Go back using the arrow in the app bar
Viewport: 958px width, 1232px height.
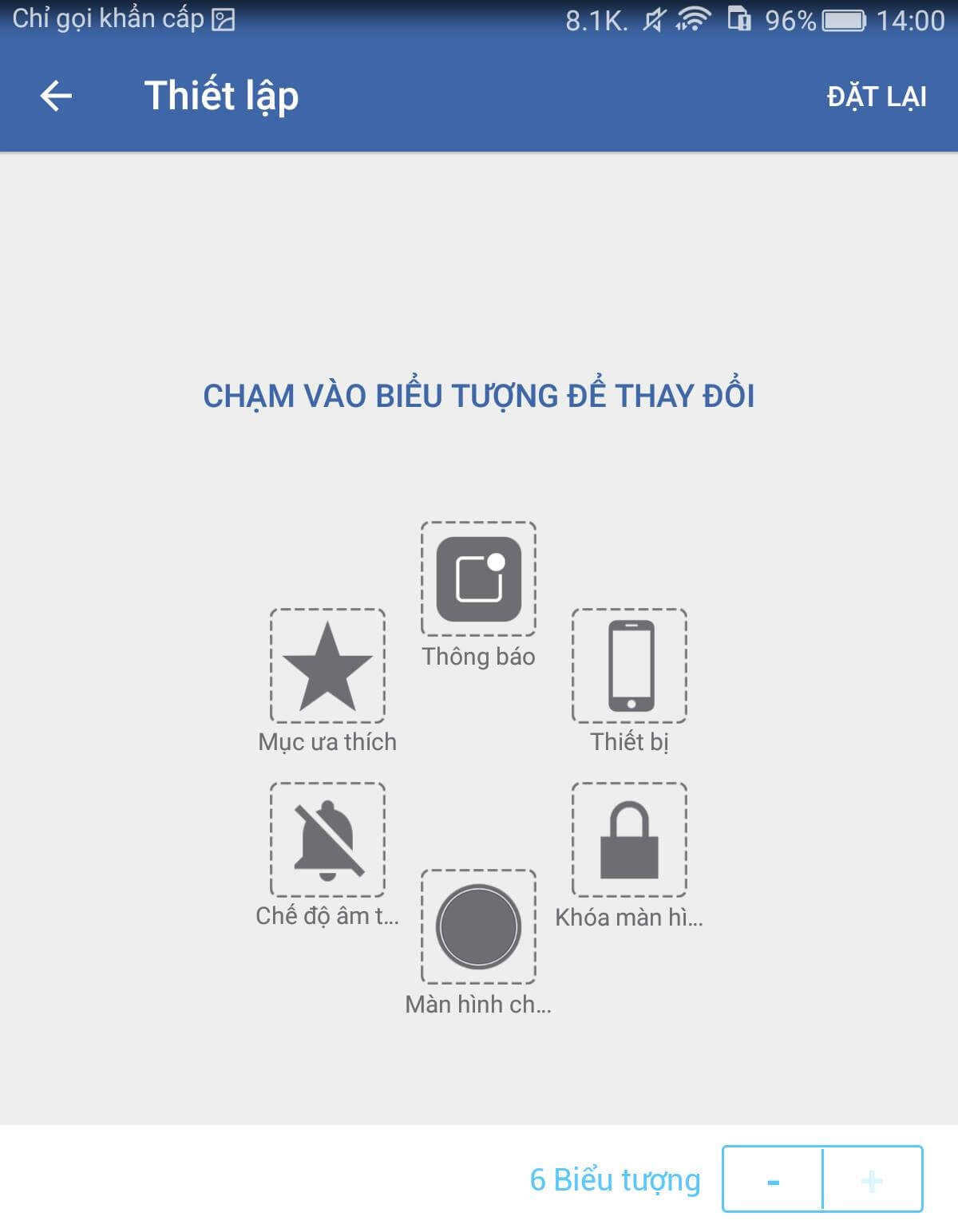click(x=56, y=96)
